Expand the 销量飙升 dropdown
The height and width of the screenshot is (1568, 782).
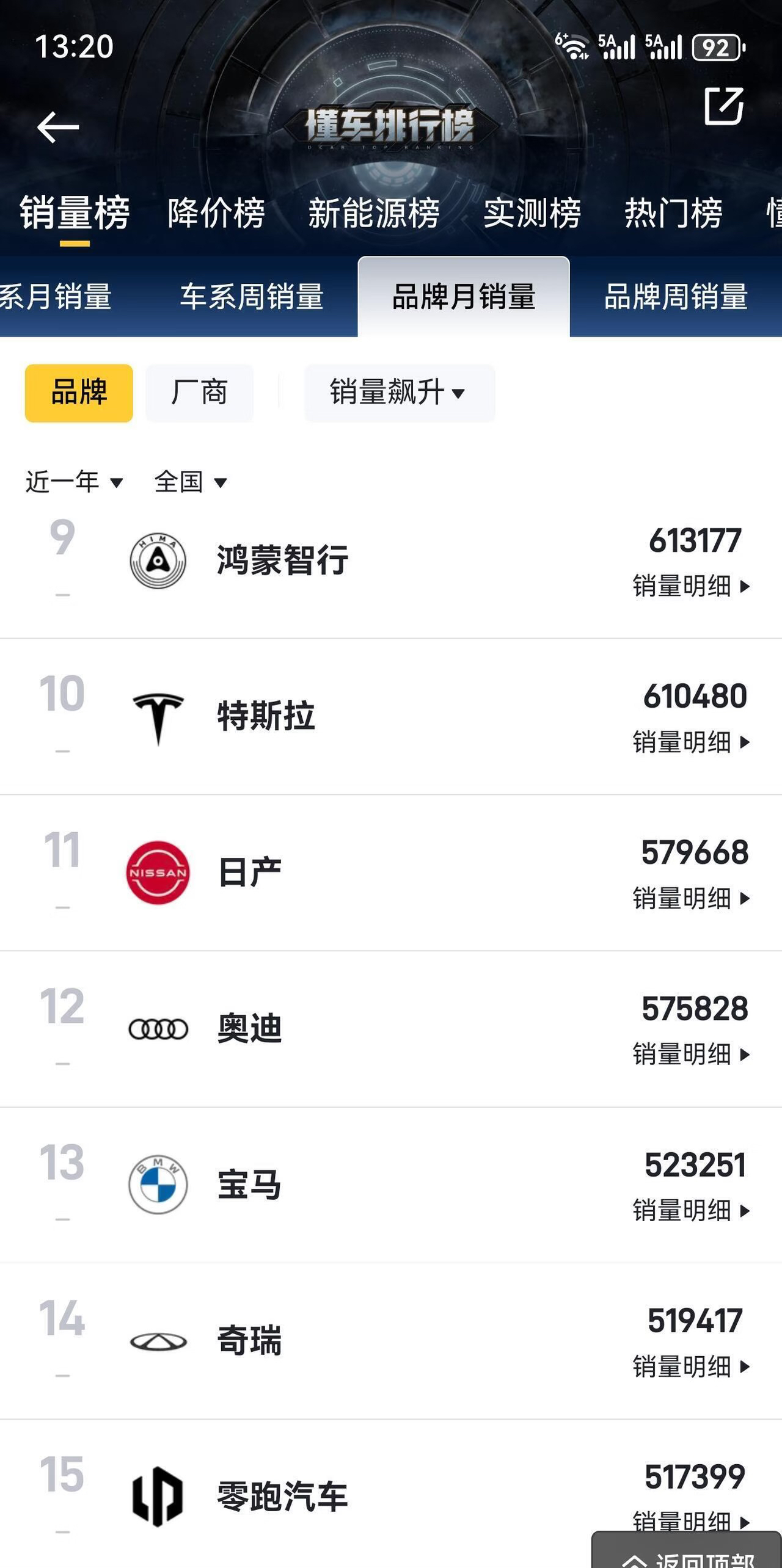point(399,393)
